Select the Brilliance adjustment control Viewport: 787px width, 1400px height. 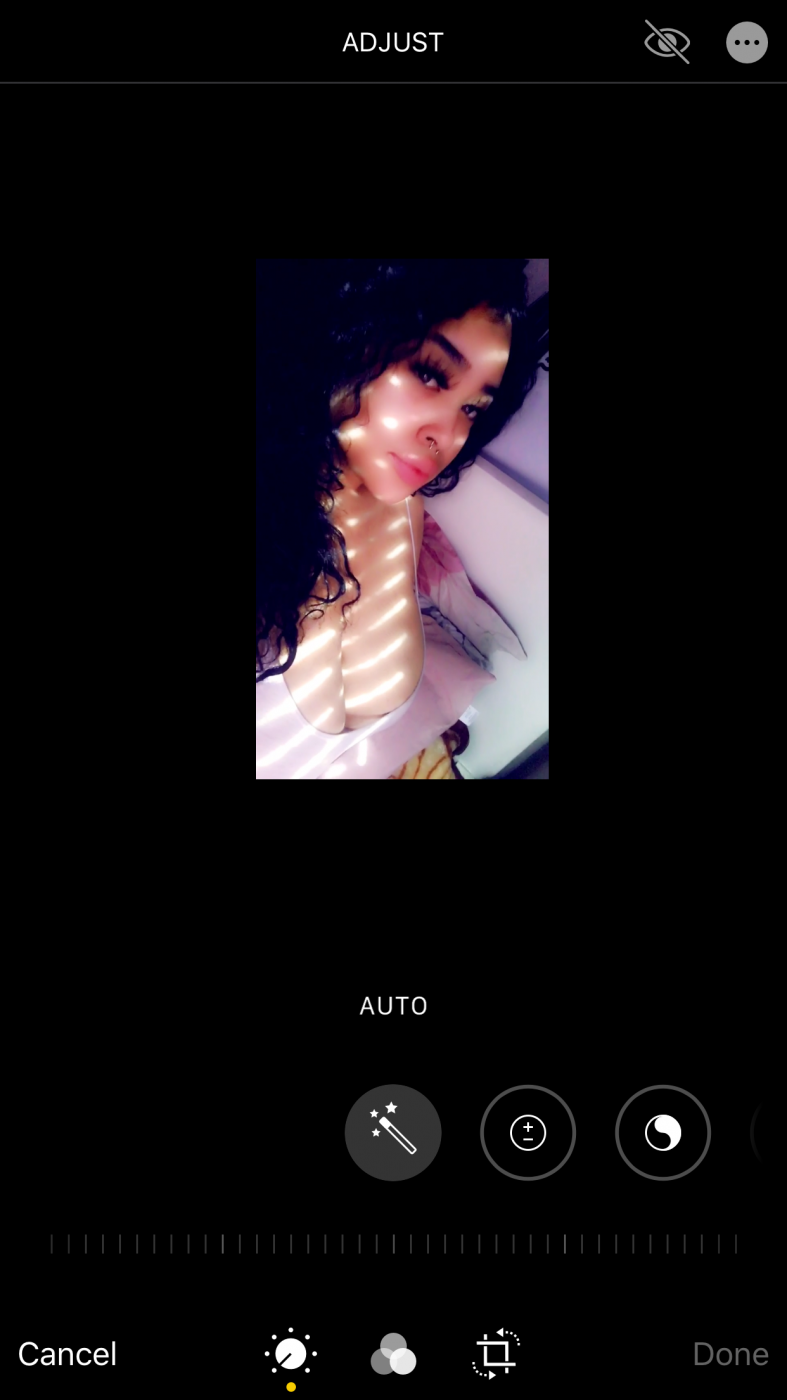tap(662, 1133)
